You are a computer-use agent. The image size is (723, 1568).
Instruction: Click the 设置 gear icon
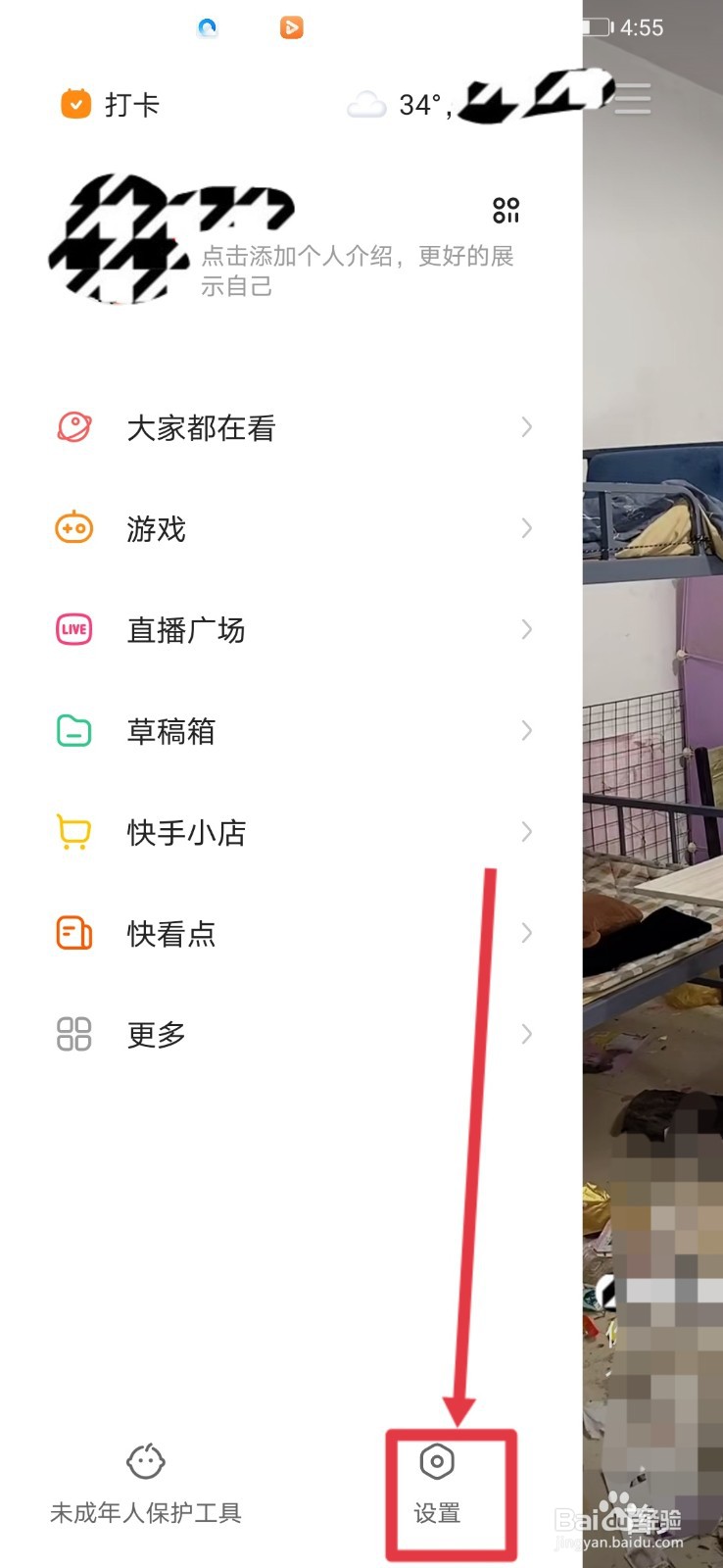coord(436,1460)
